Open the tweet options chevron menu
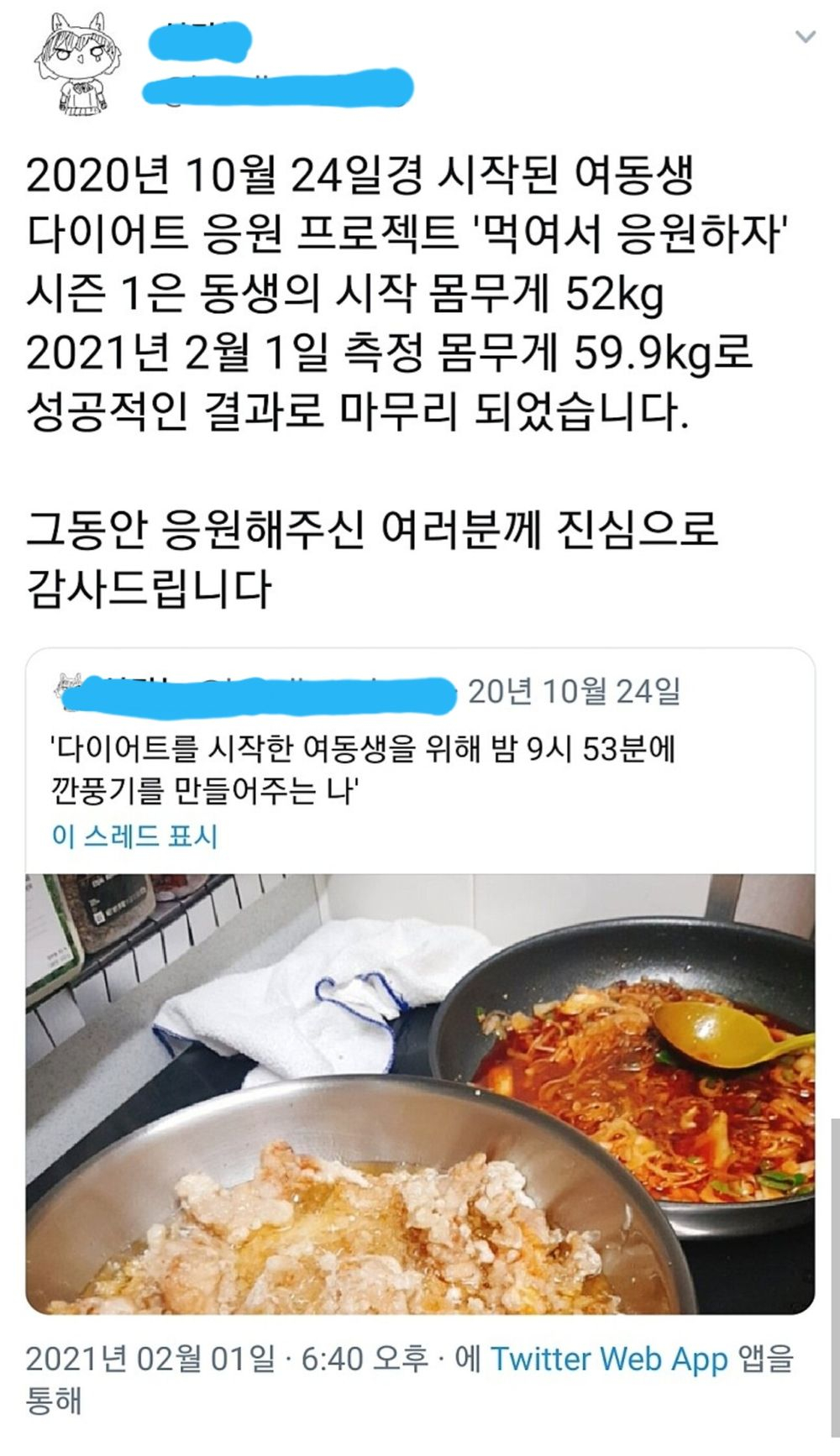The width and height of the screenshot is (840, 1456). coord(805,37)
